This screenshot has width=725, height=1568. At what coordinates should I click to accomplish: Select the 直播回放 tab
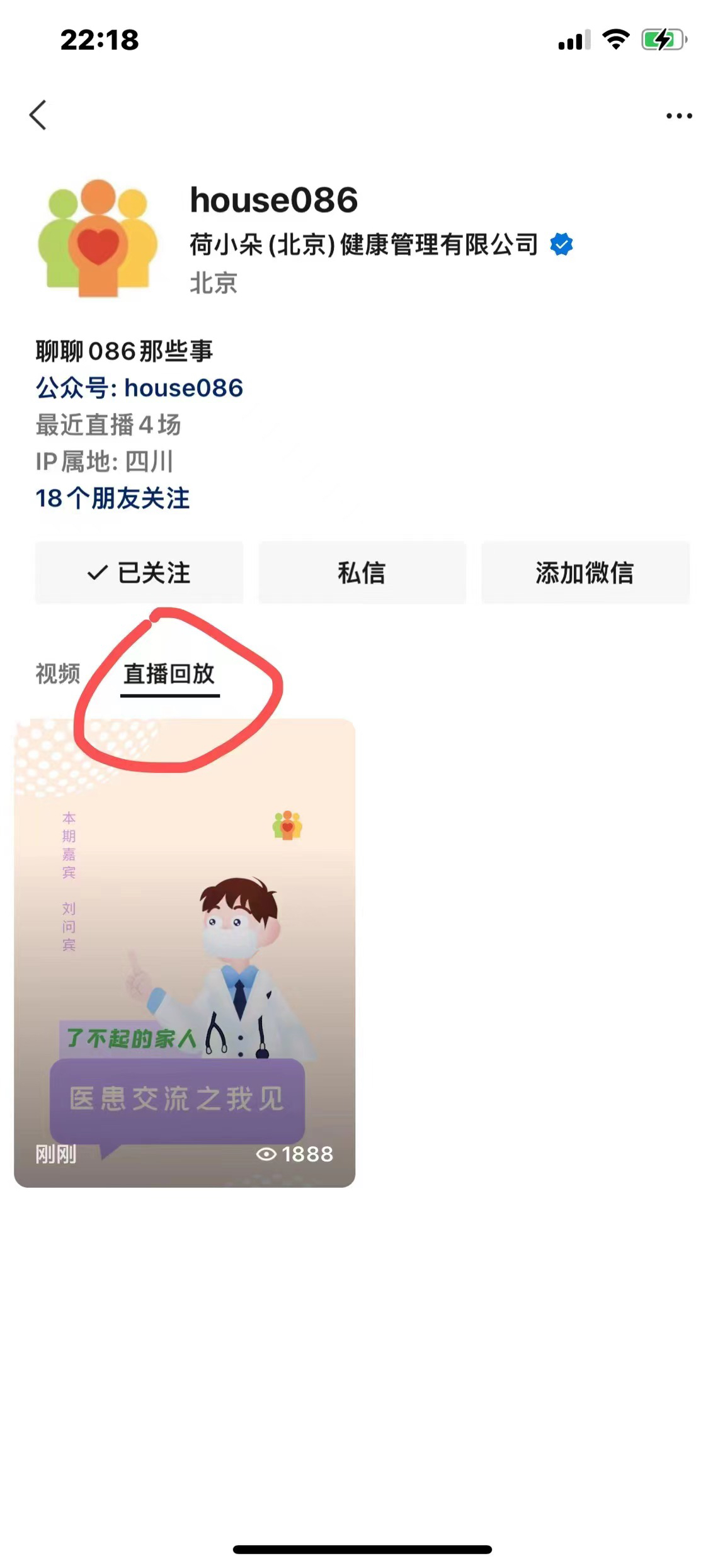[x=169, y=674]
